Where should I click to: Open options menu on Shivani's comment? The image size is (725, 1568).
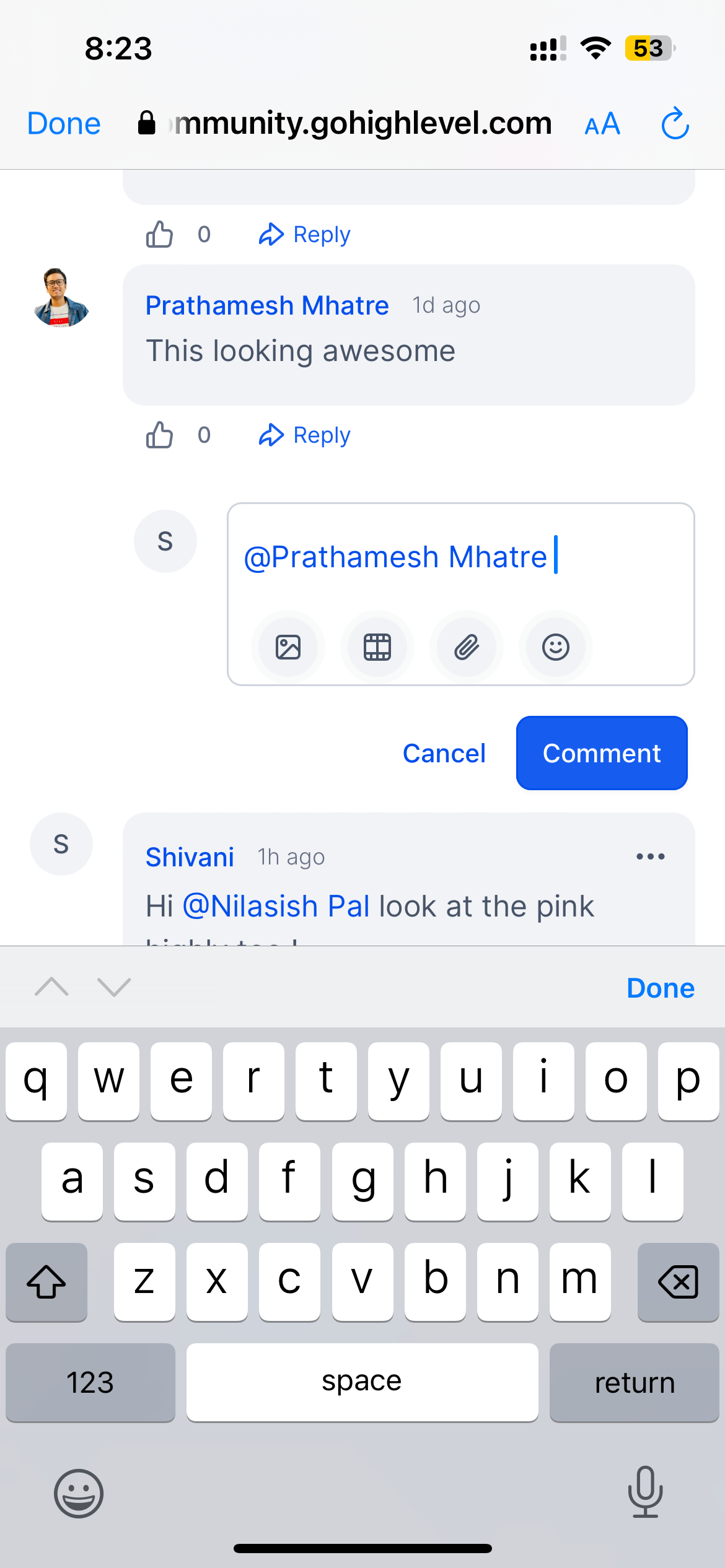pos(650,857)
